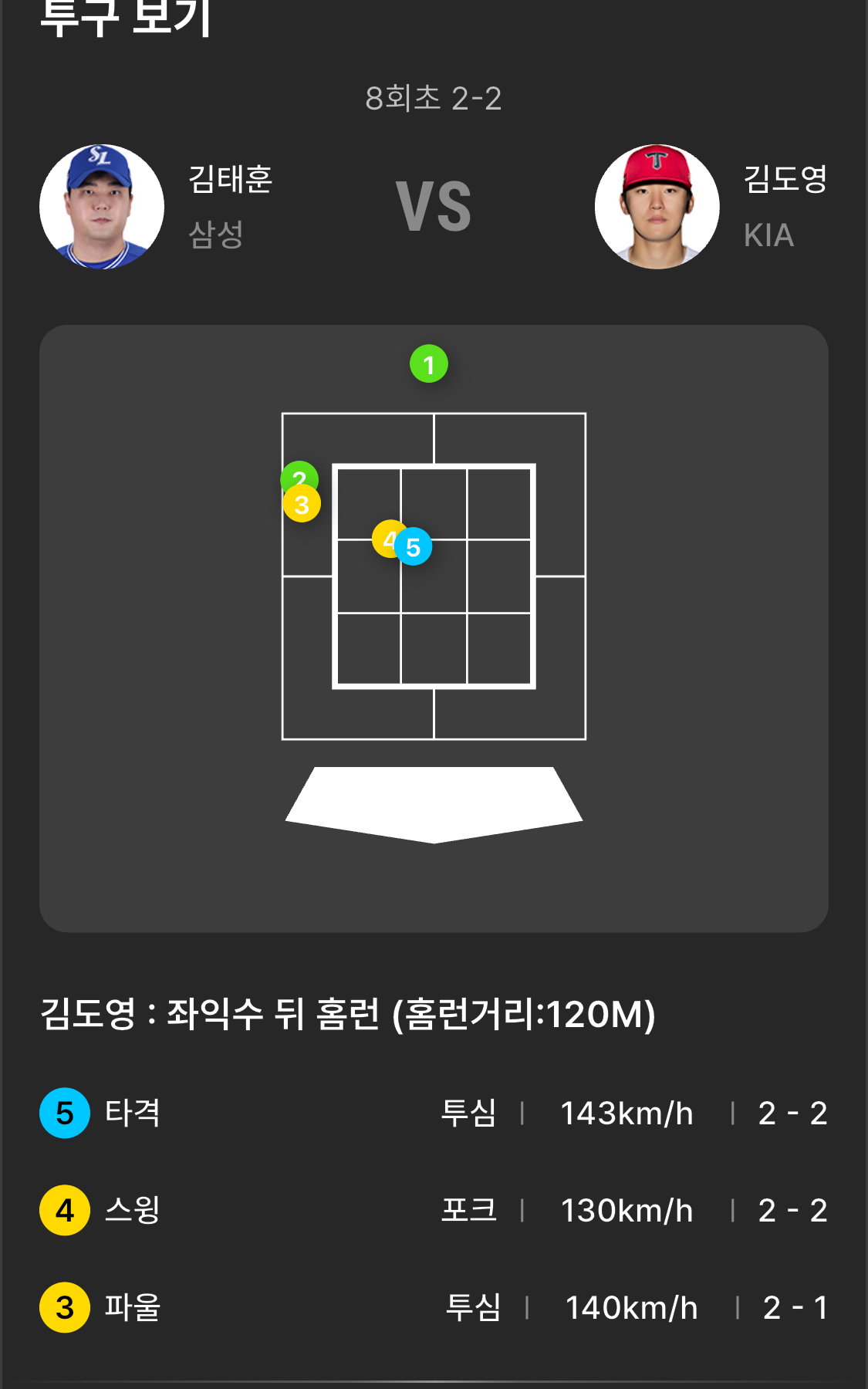Viewport: 868px width, 1389px height.
Task: Select pitch marker 1 above the strike zone
Action: click(x=429, y=364)
